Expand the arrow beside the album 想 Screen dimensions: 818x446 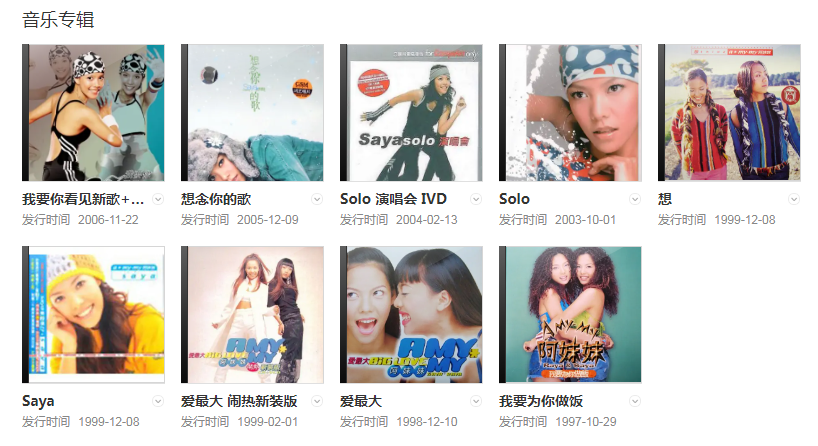click(794, 199)
